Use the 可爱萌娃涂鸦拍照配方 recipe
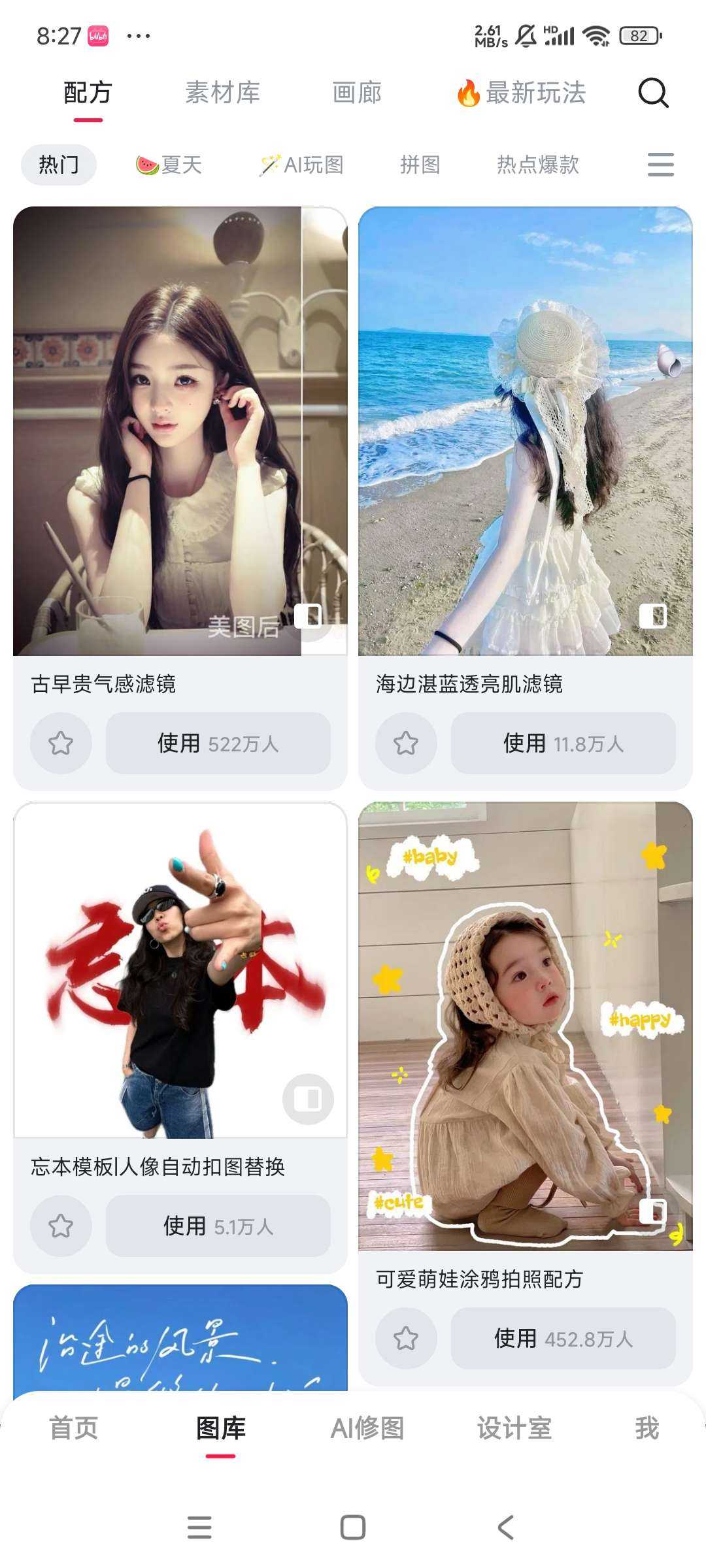 coord(563,1339)
